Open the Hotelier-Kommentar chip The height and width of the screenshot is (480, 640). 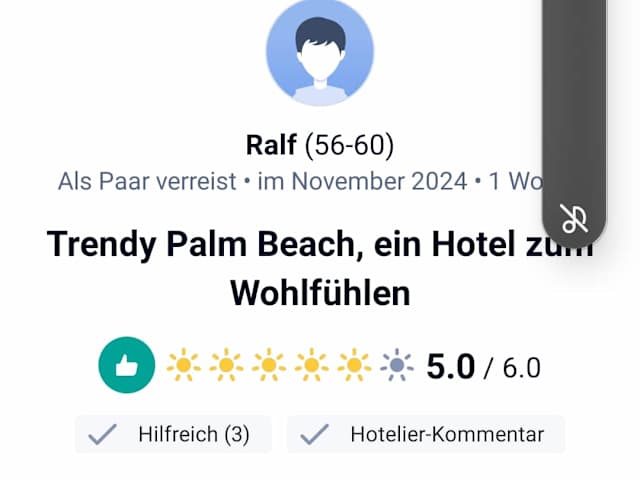[426, 434]
